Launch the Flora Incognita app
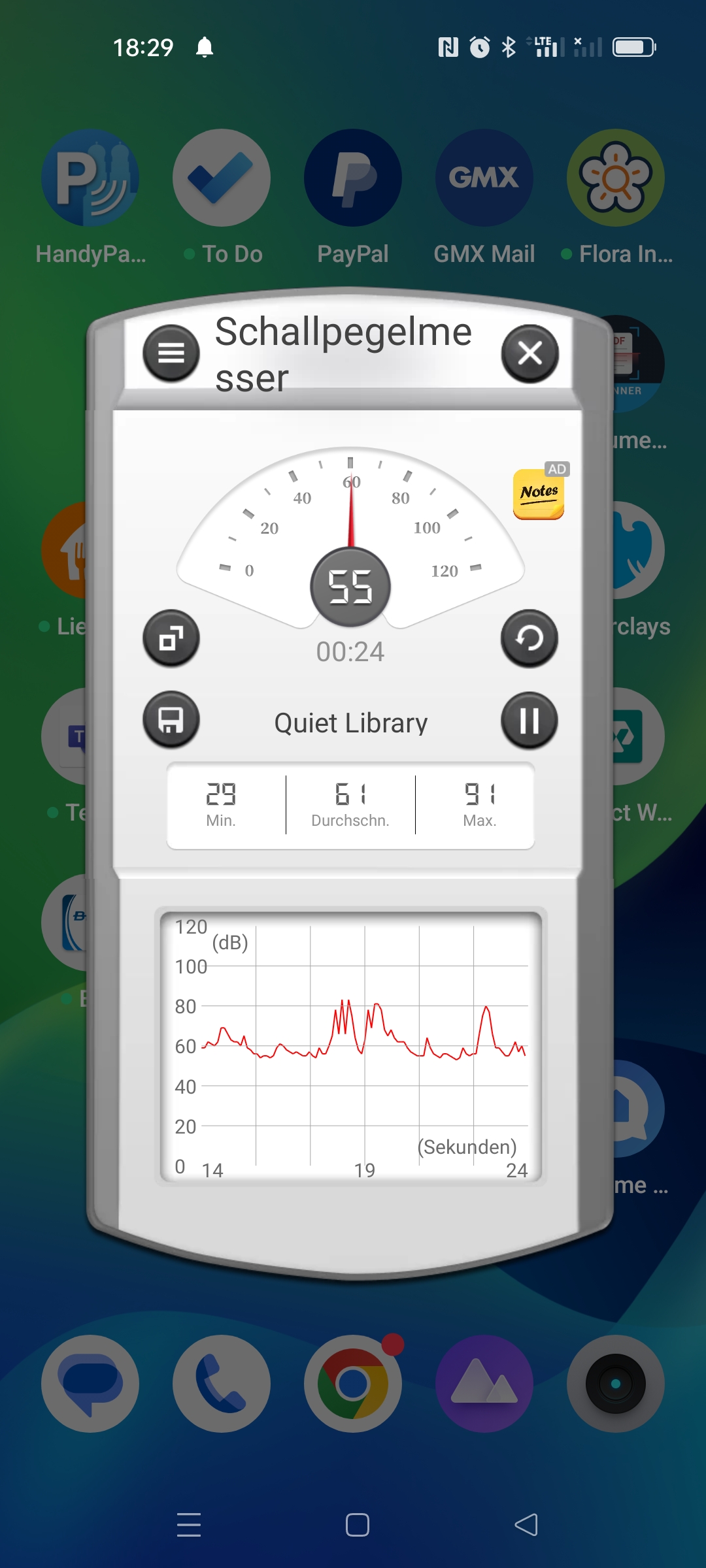Viewport: 706px width, 1568px height. click(616, 178)
